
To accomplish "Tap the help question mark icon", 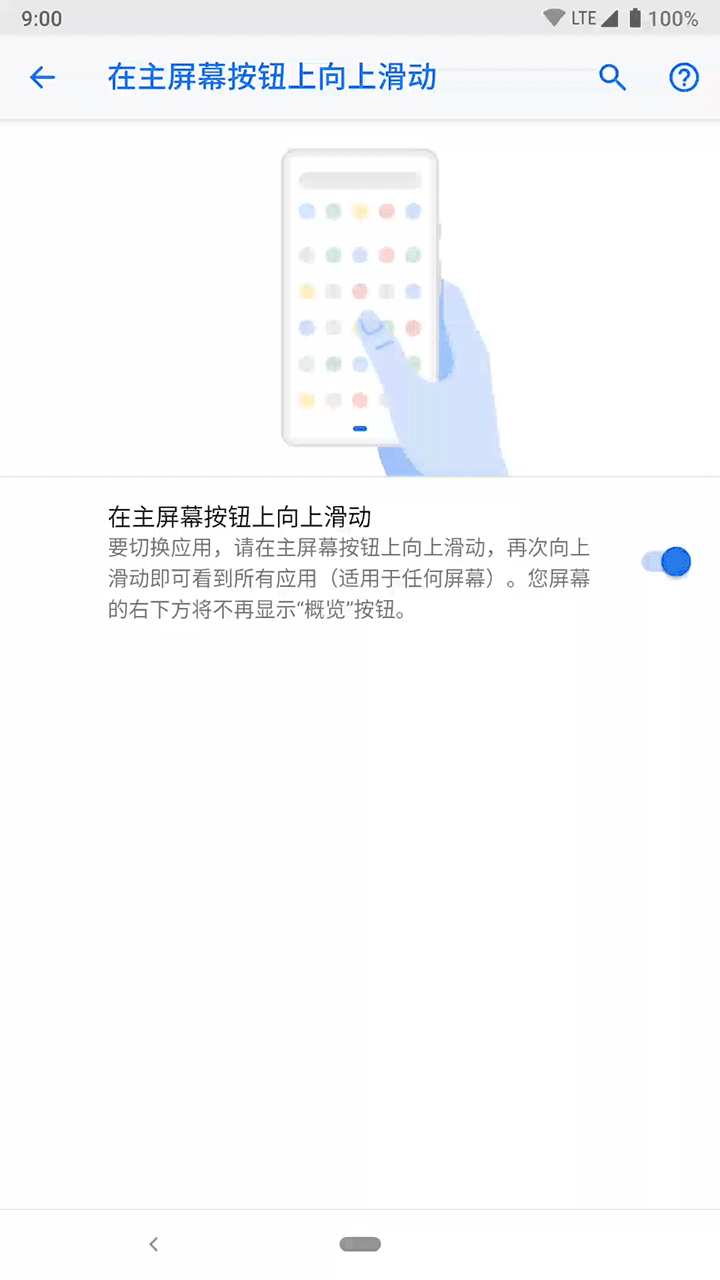I will point(684,77).
